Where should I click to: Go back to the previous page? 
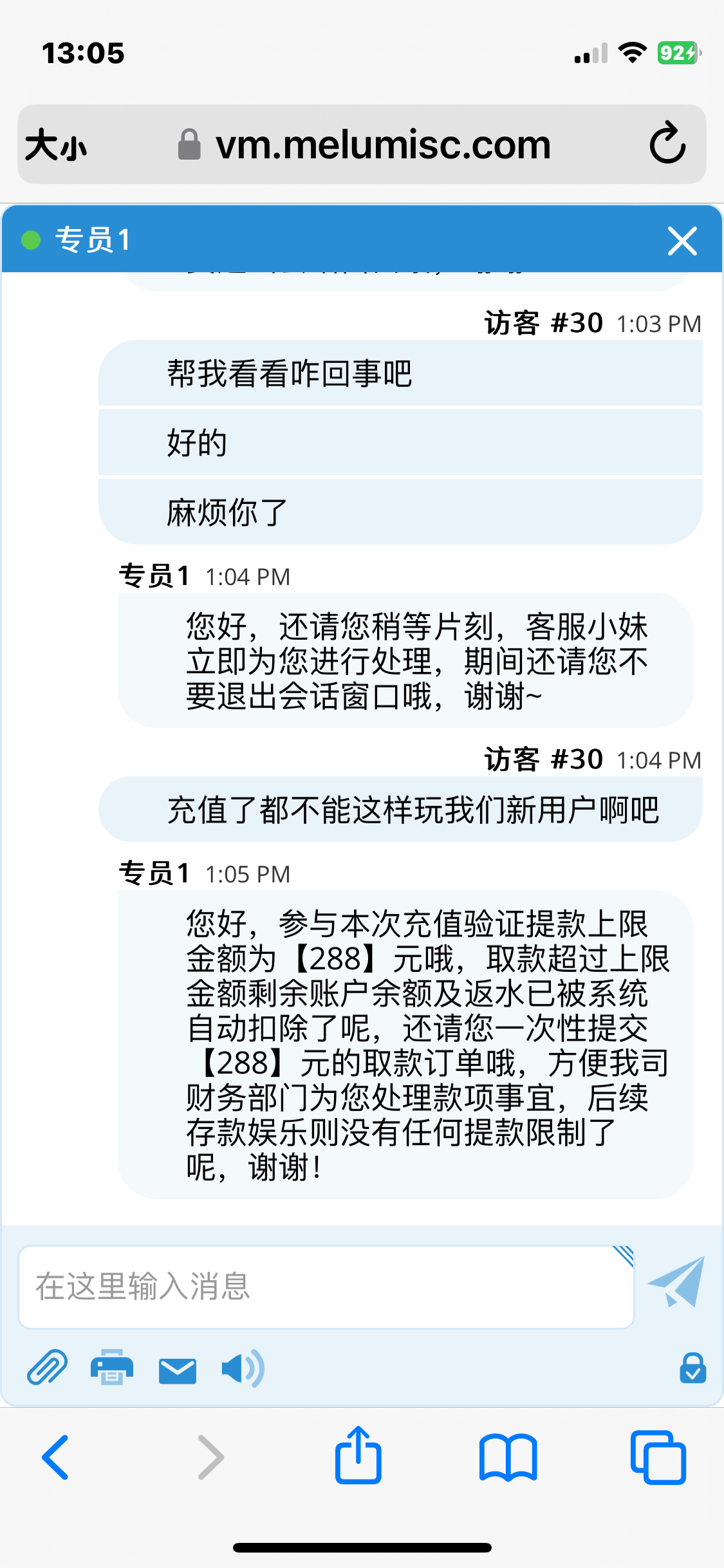click(56, 1457)
